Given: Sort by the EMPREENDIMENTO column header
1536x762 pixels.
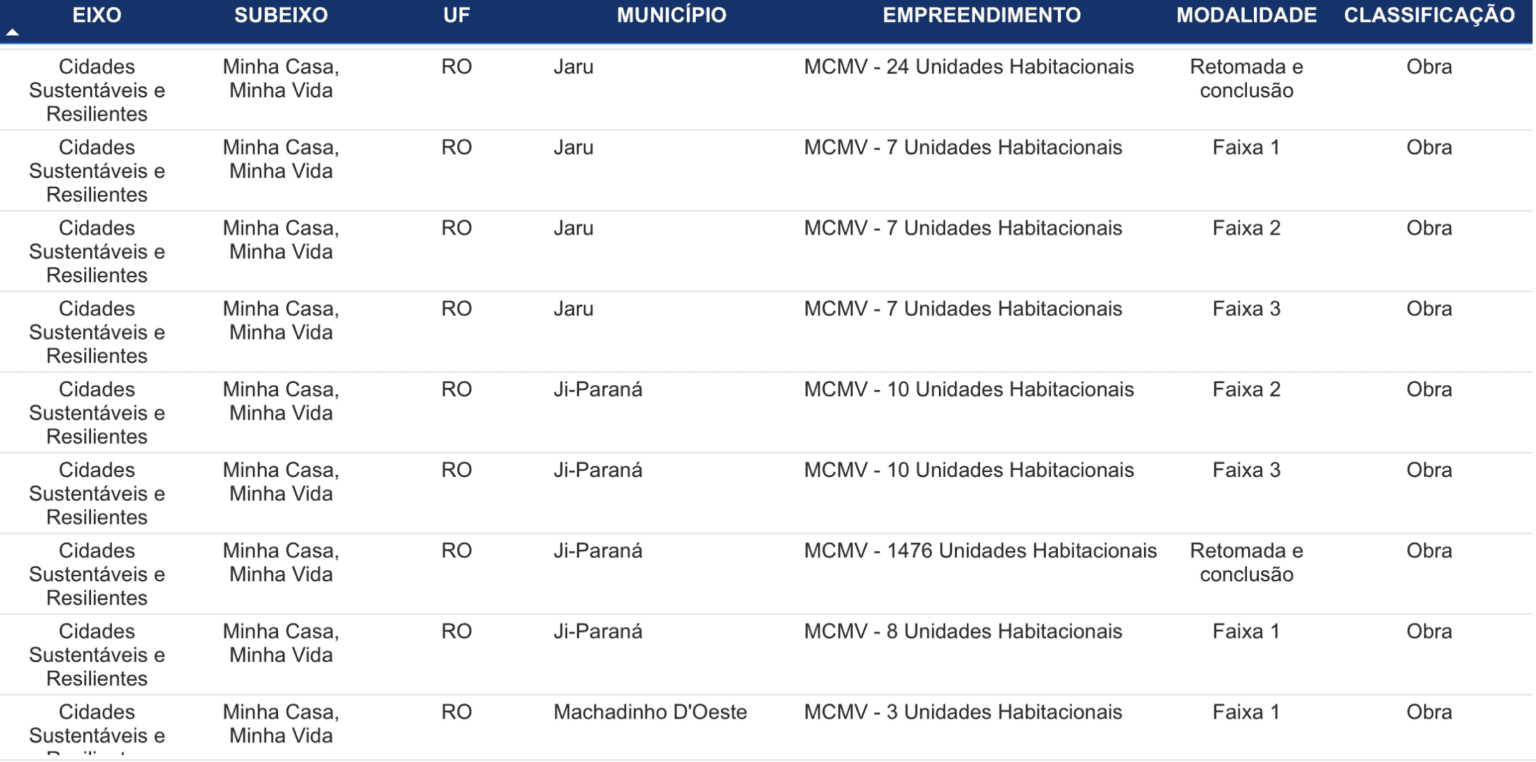Looking at the screenshot, I should (x=981, y=16).
